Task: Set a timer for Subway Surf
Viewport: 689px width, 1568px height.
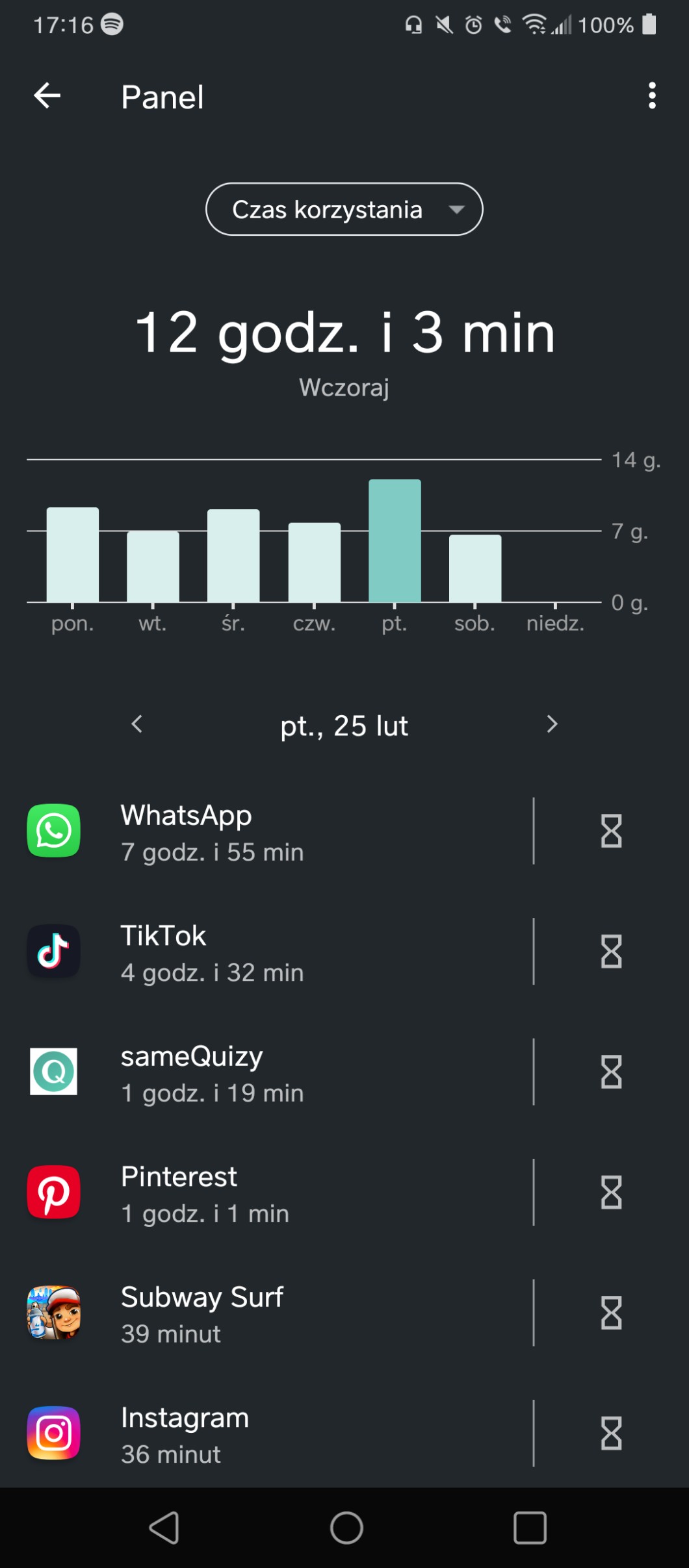Action: [611, 1313]
